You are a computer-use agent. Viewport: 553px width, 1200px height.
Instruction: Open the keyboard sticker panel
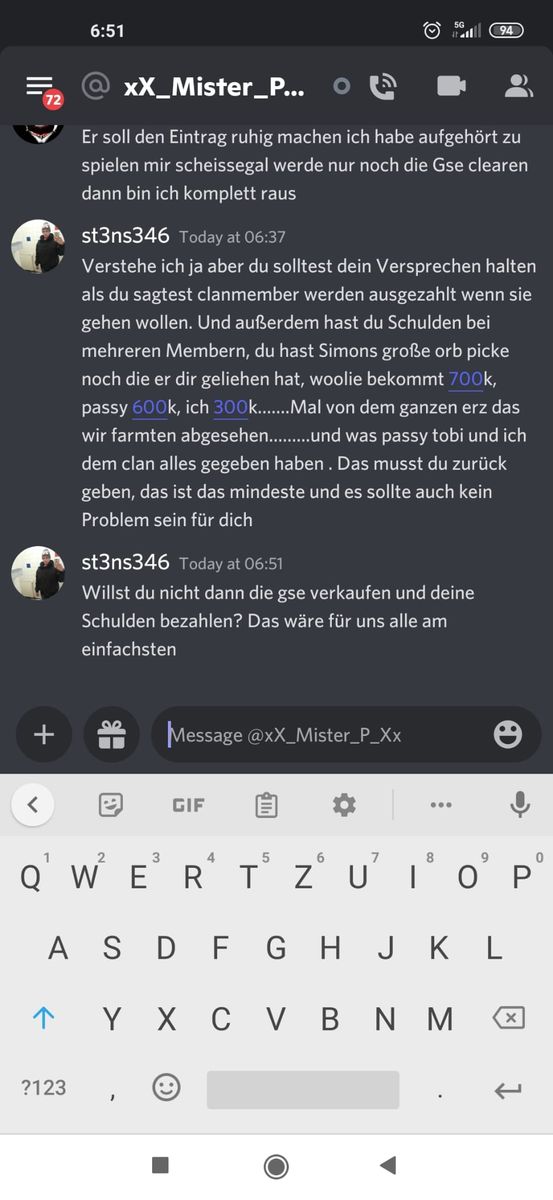coord(111,805)
